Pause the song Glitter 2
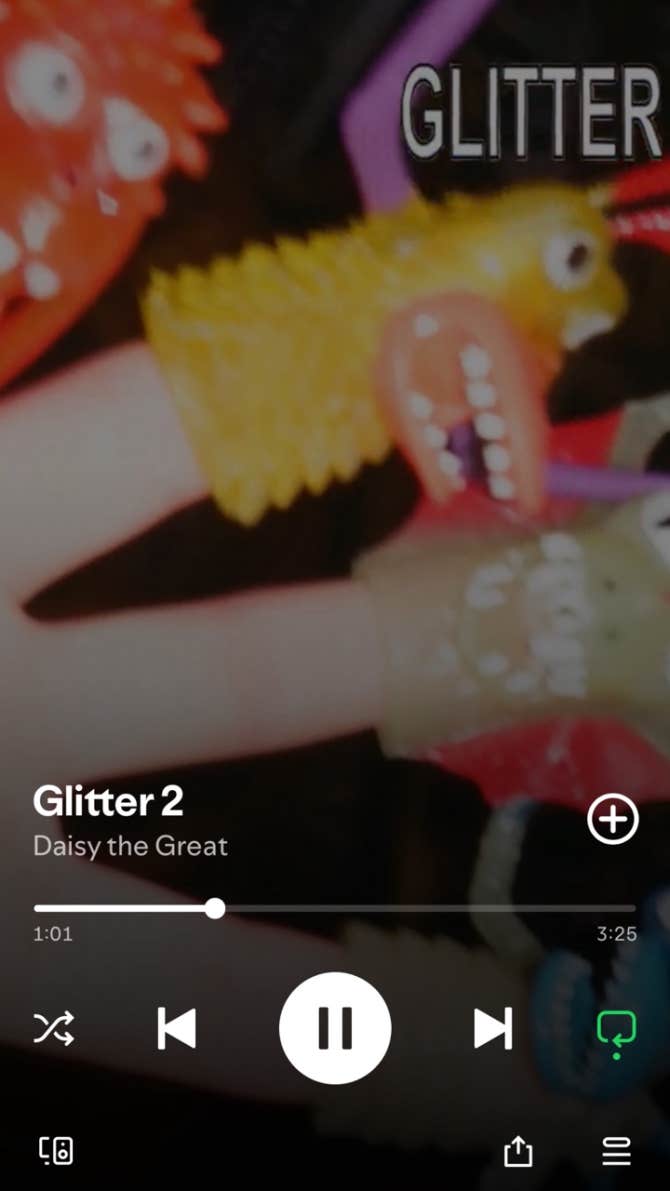 tap(335, 1028)
